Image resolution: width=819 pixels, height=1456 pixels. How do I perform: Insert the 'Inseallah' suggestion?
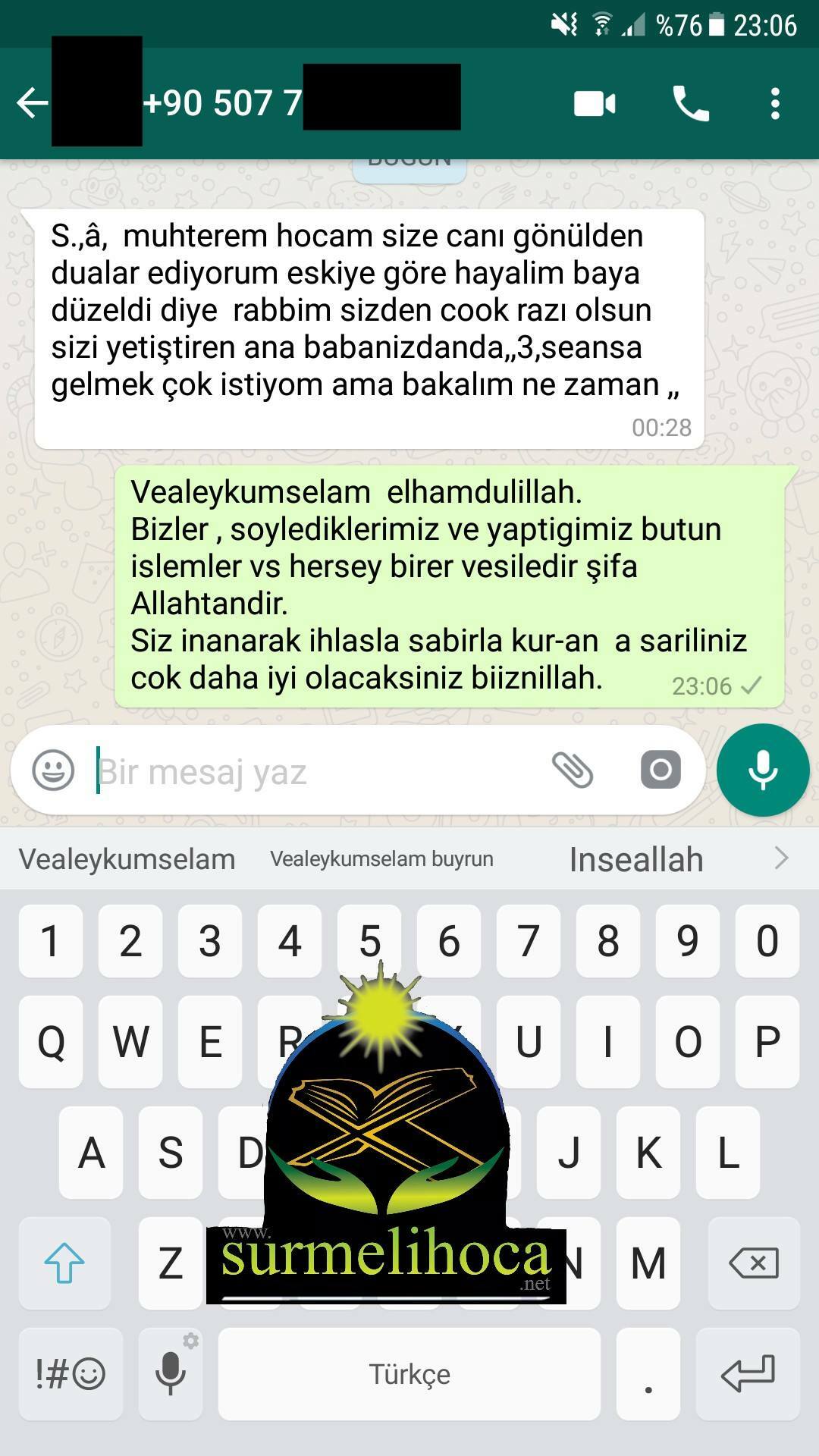point(635,859)
